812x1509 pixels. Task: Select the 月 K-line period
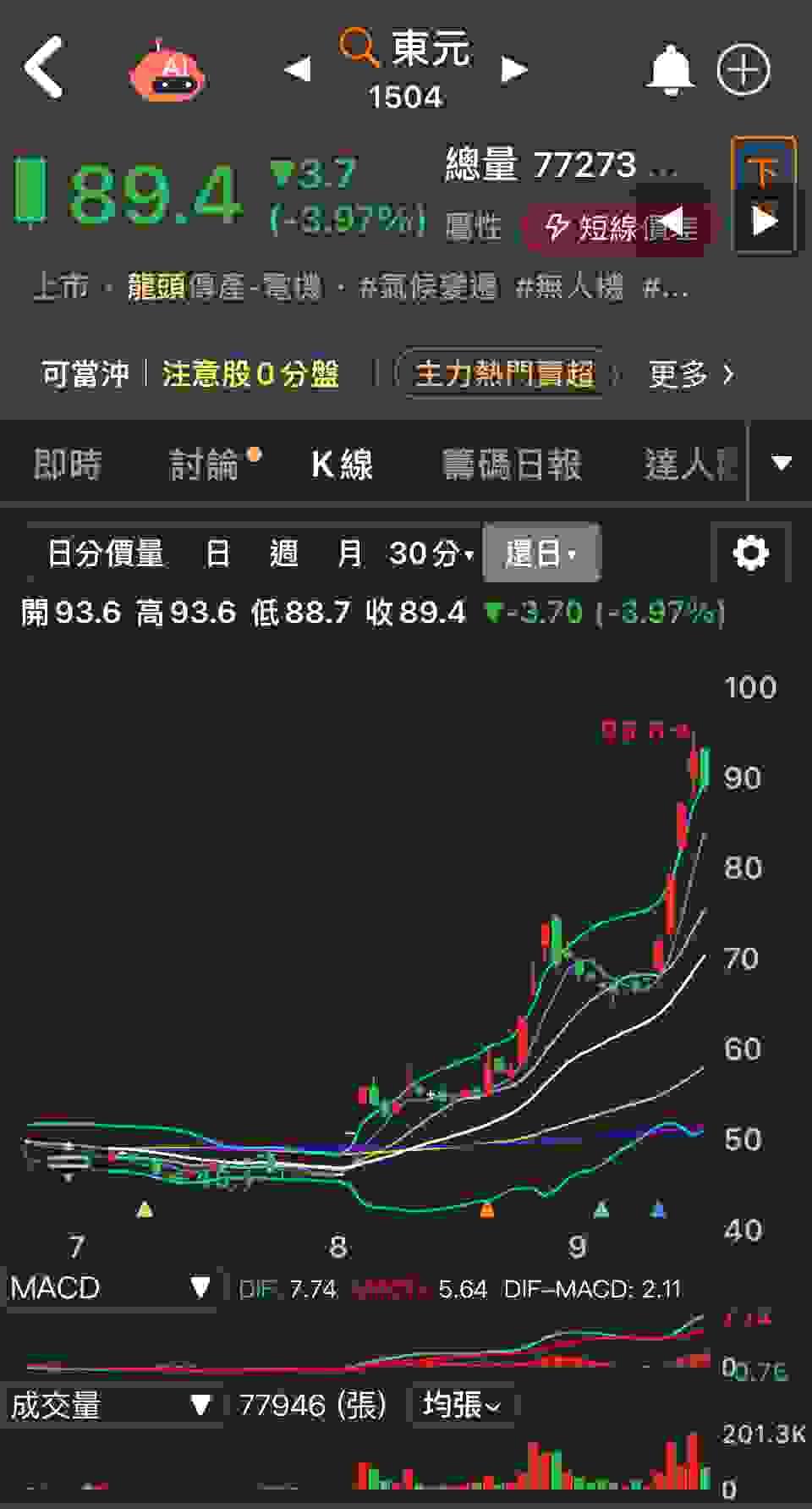pyautogui.click(x=348, y=553)
